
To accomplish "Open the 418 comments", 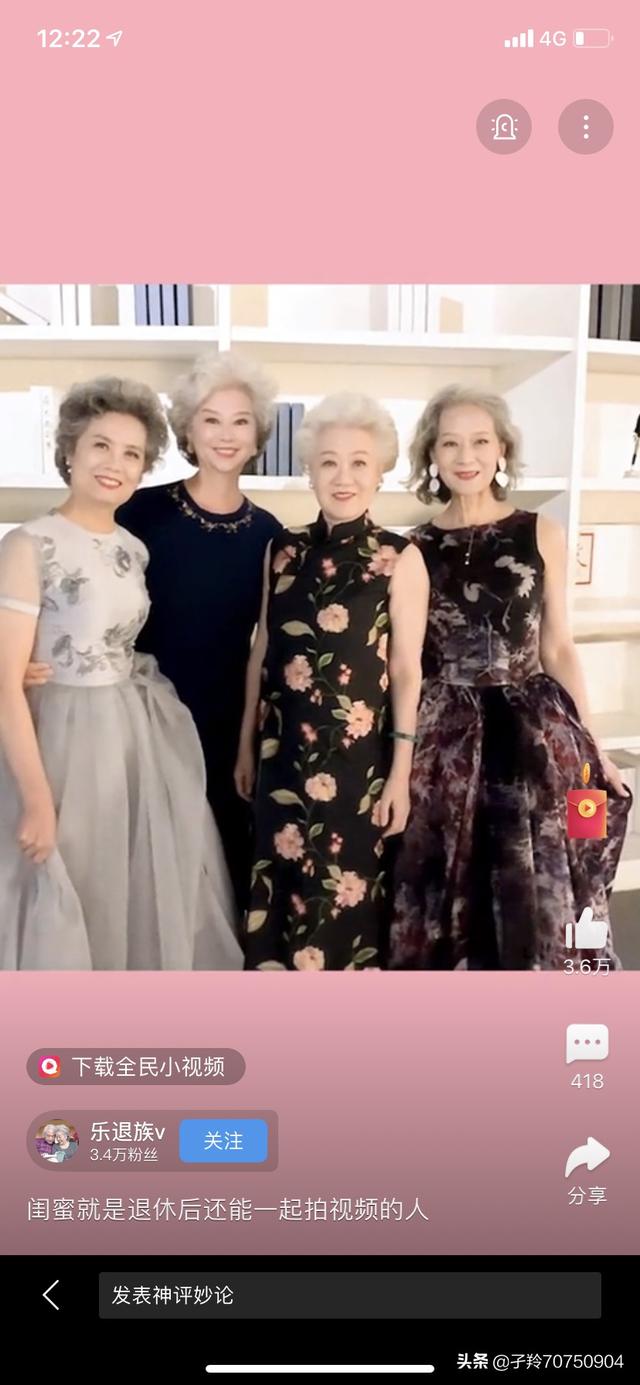I will (x=587, y=1045).
